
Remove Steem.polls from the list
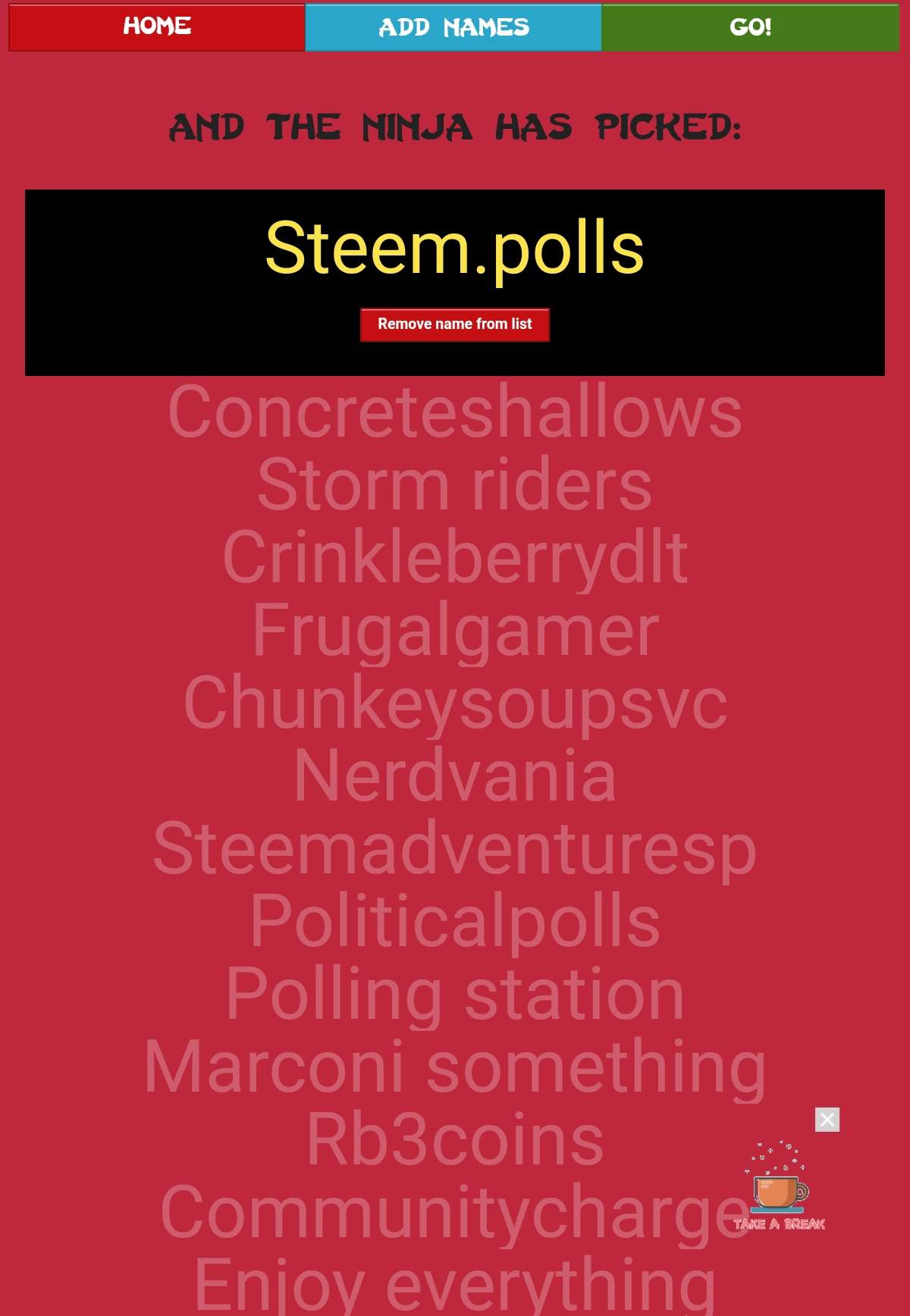454,324
